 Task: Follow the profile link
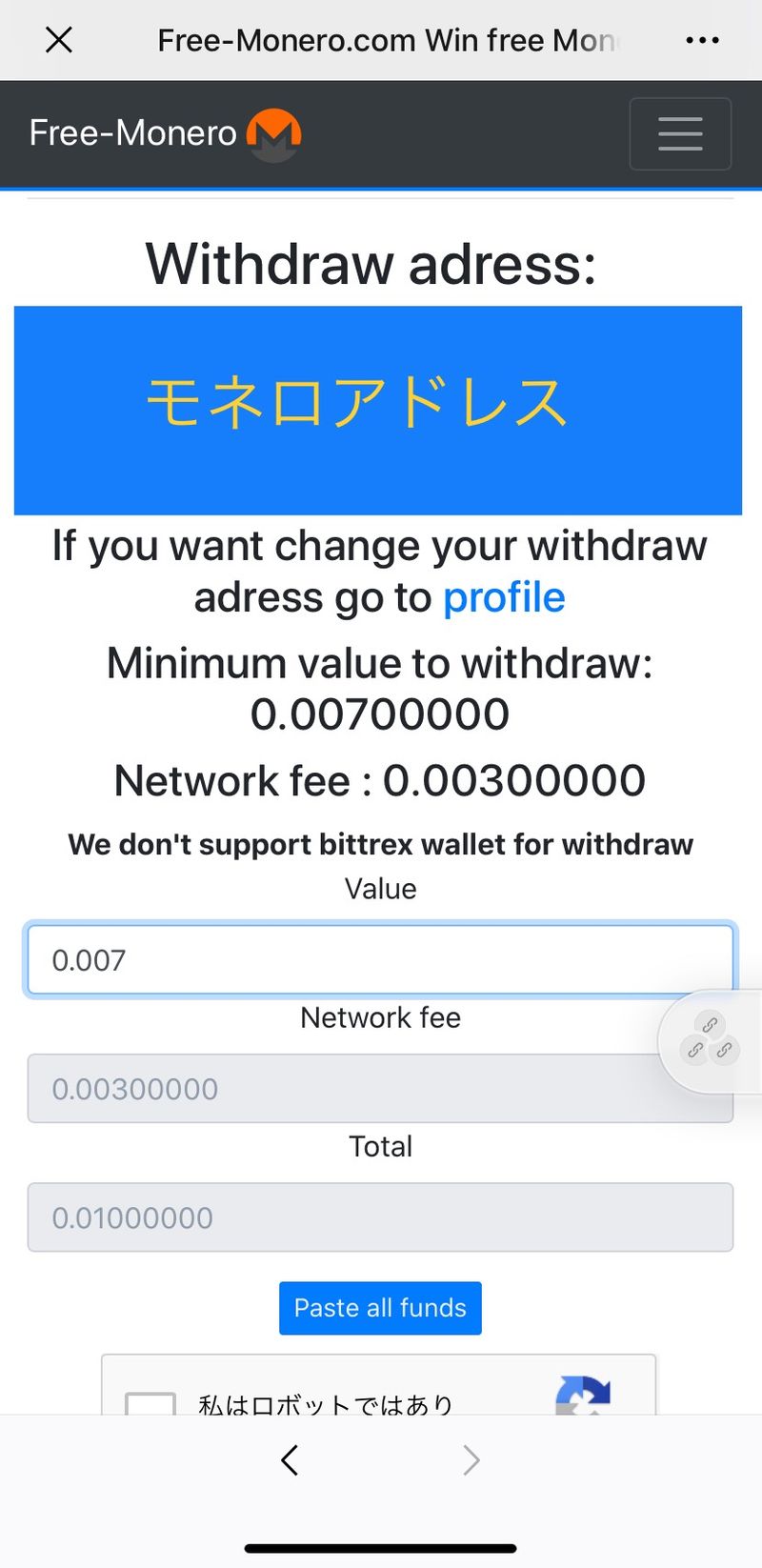coord(504,598)
